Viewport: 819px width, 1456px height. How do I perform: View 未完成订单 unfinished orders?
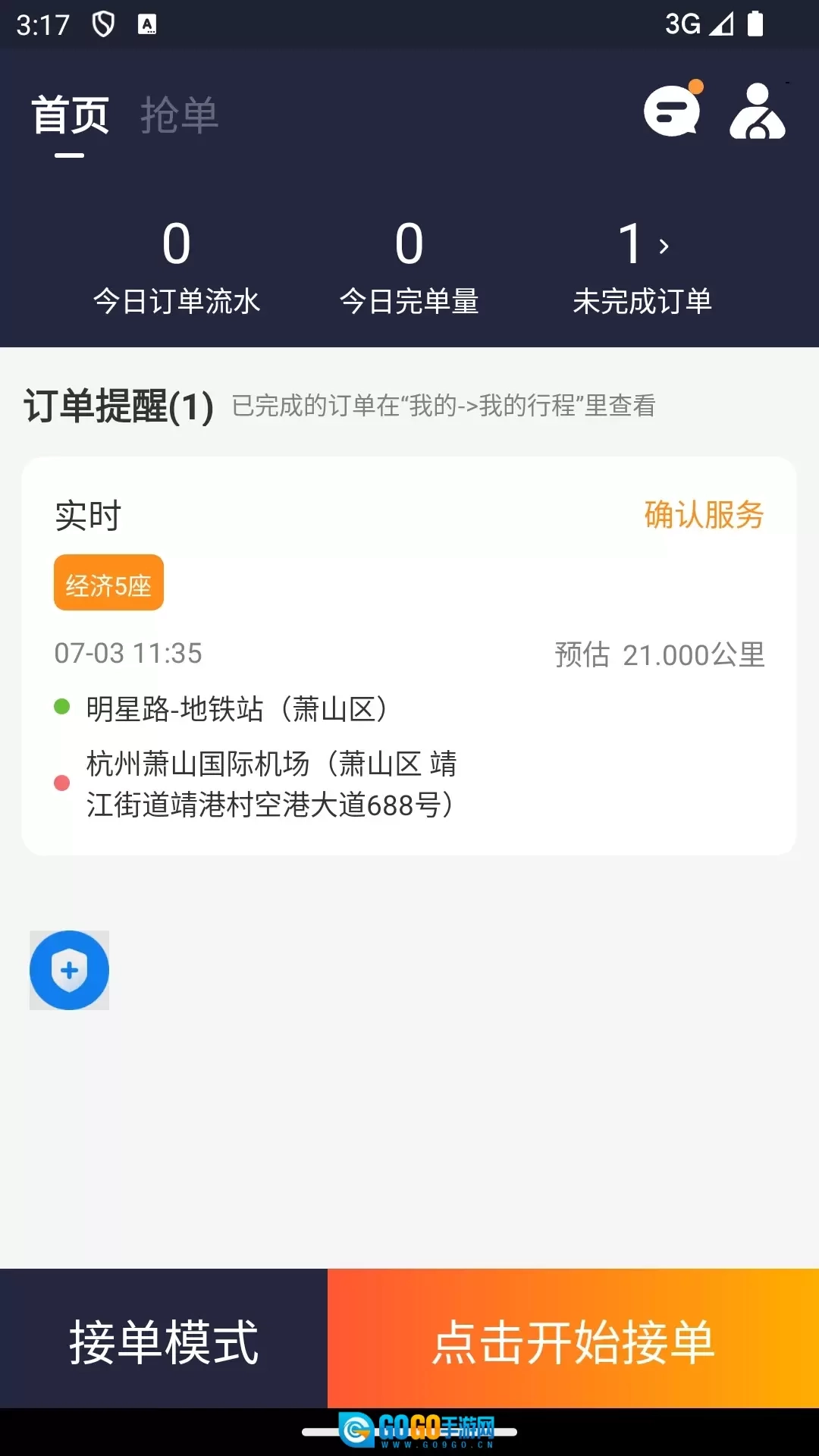coord(642,267)
